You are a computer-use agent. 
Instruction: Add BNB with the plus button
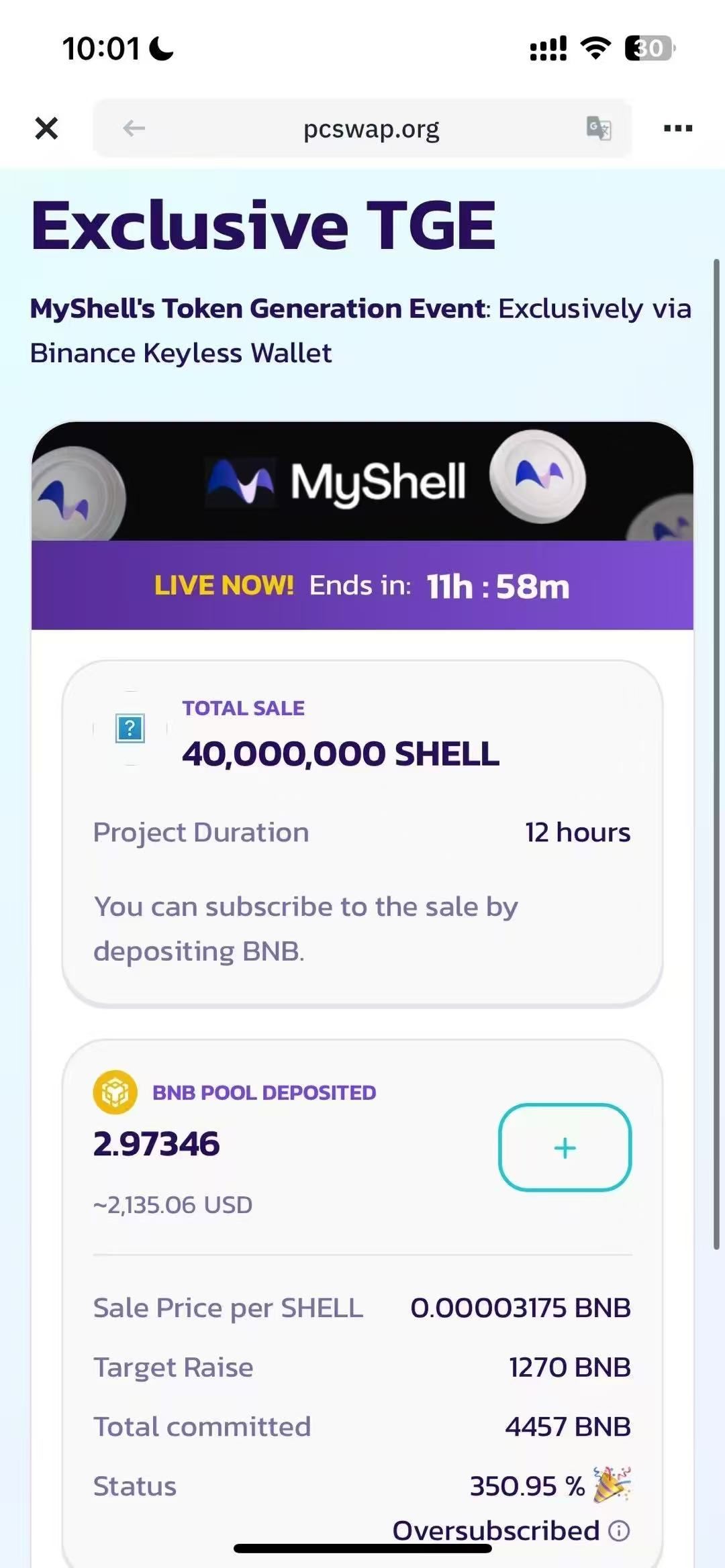(x=565, y=1147)
